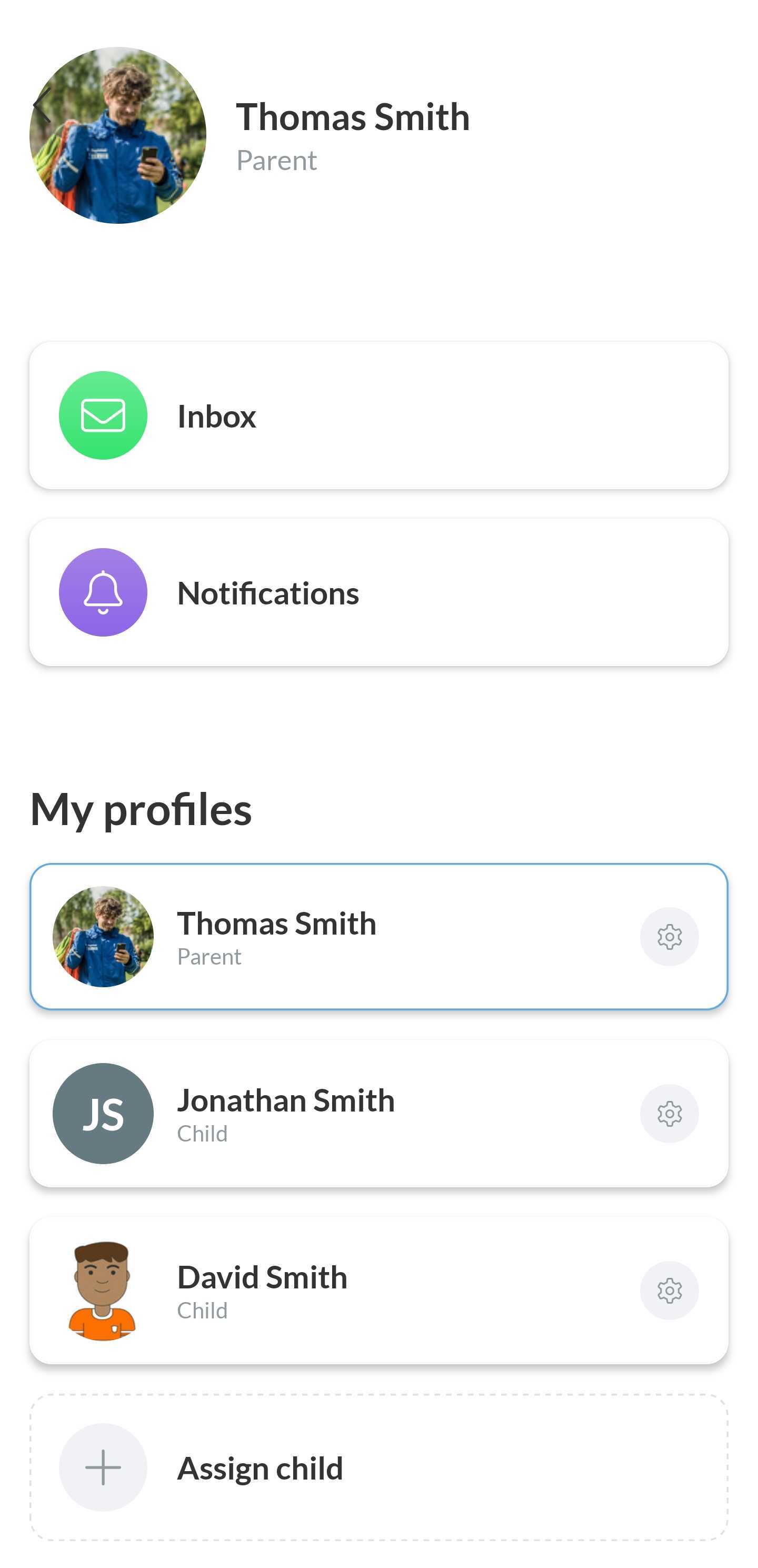Open settings gear for David Smith
The height and width of the screenshot is (1568, 758).
669,1291
